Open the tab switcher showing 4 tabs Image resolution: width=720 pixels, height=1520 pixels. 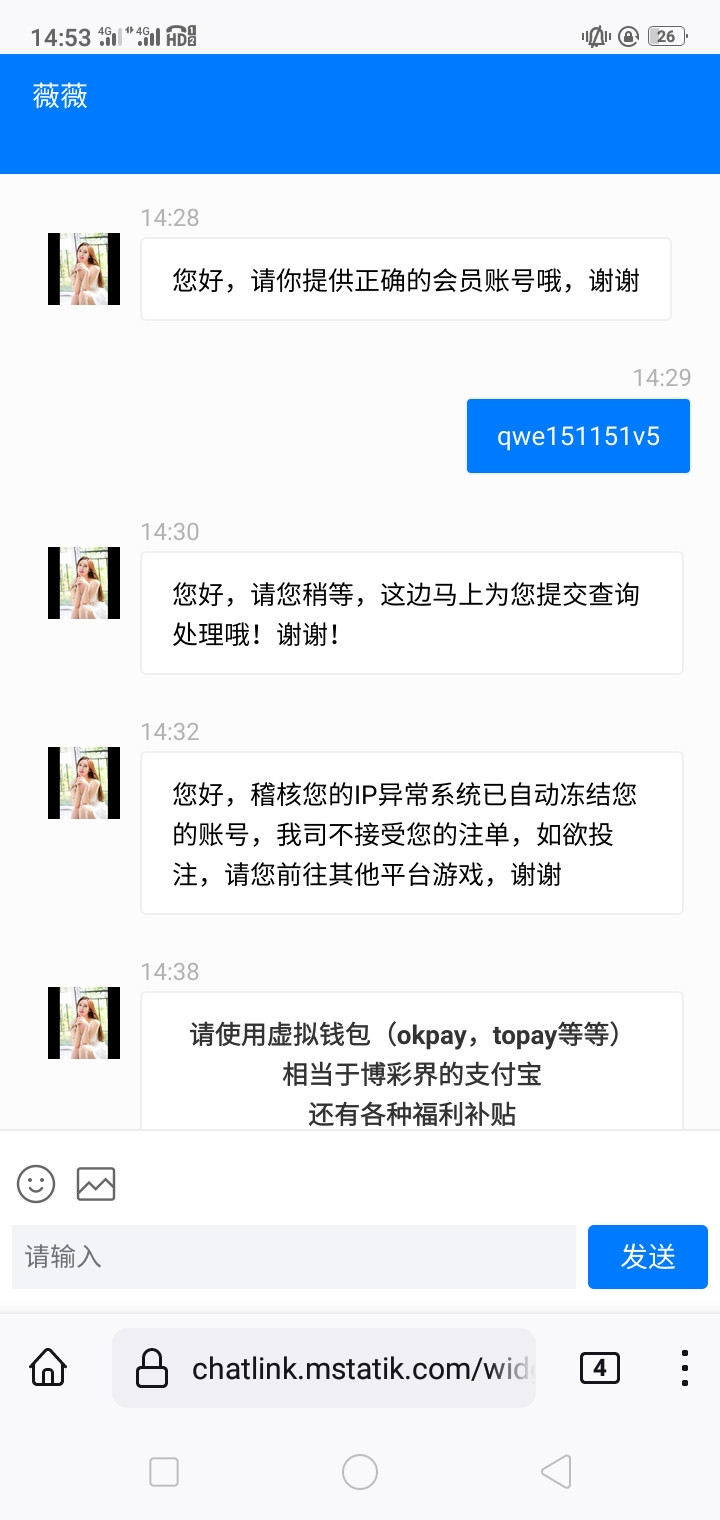[x=600, y=1367]
